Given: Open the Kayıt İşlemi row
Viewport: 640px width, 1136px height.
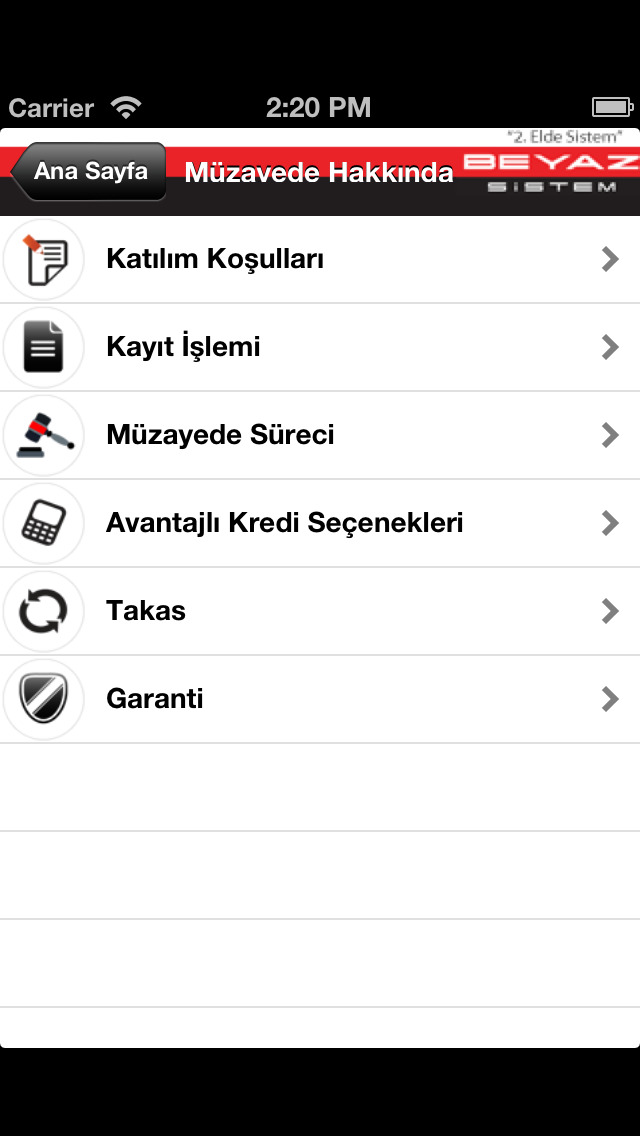Looking at the screenshot, I should coord(320,347).
